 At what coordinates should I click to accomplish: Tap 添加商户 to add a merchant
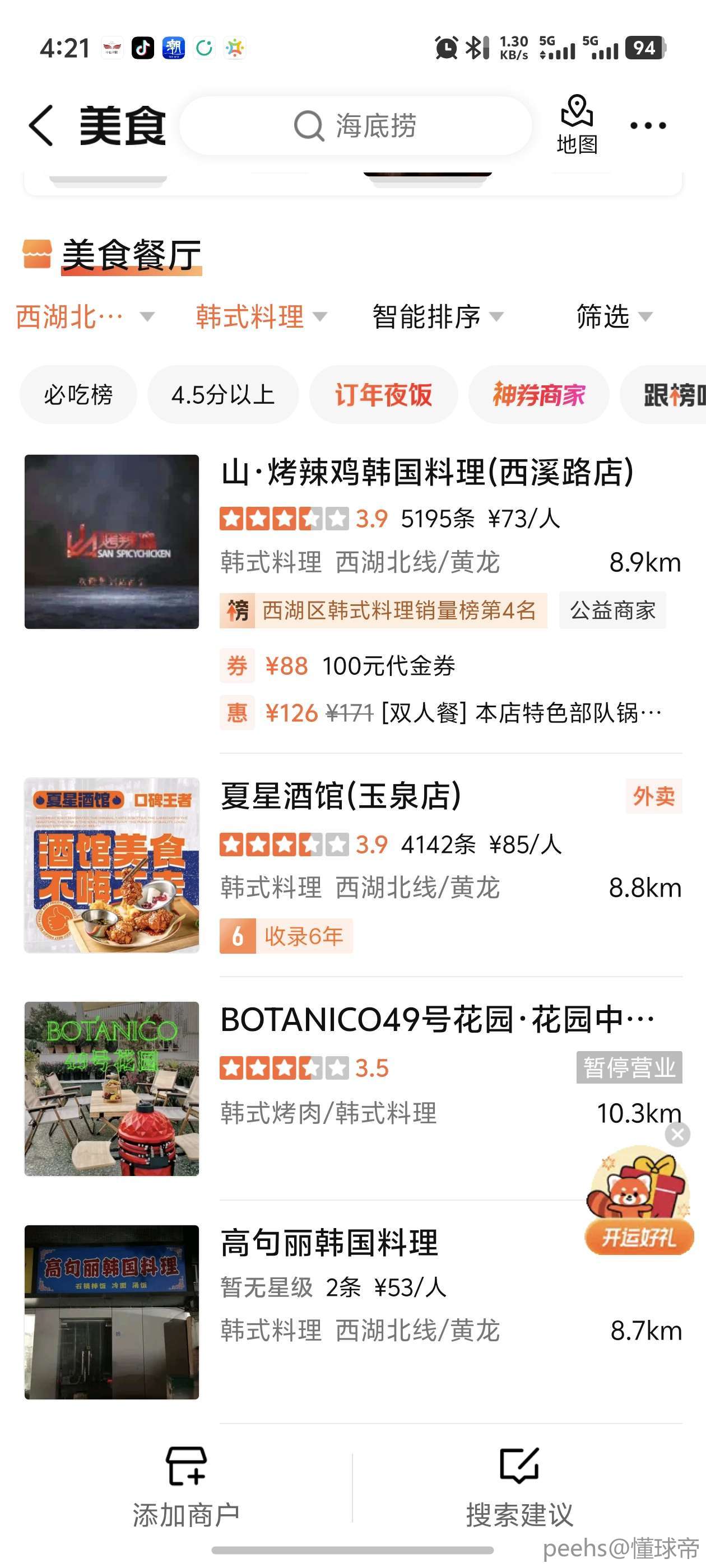point(186,1486)
